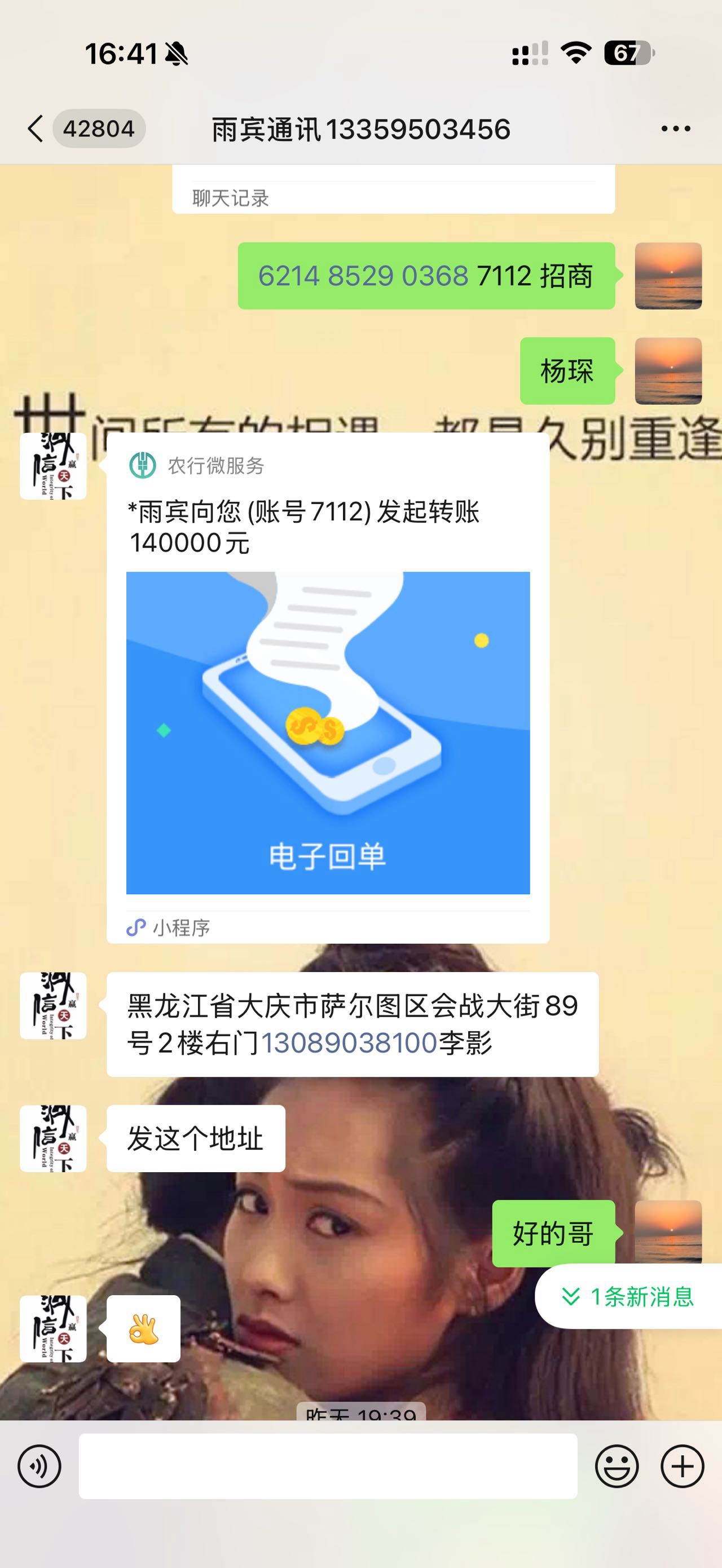Open the chat details overflow menu

click(x=675, y=129)
